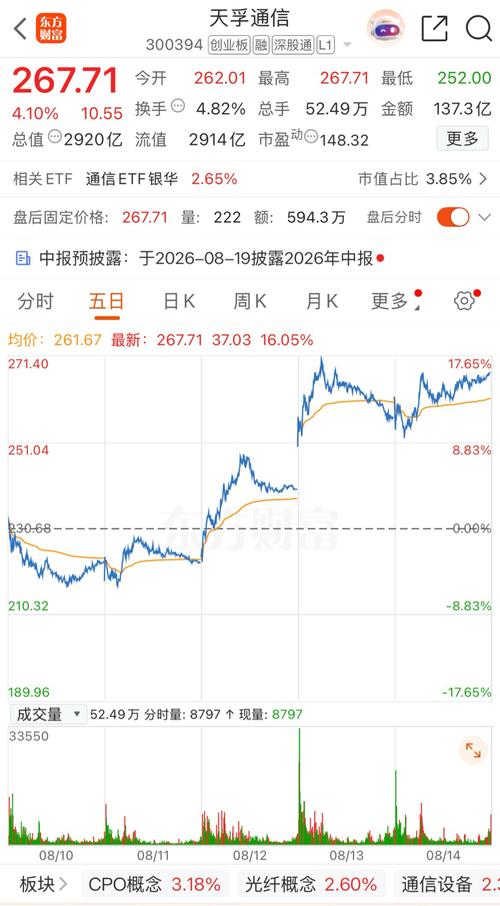
Task: Expand the chart to full screen
Action: [x=473, y=751]
